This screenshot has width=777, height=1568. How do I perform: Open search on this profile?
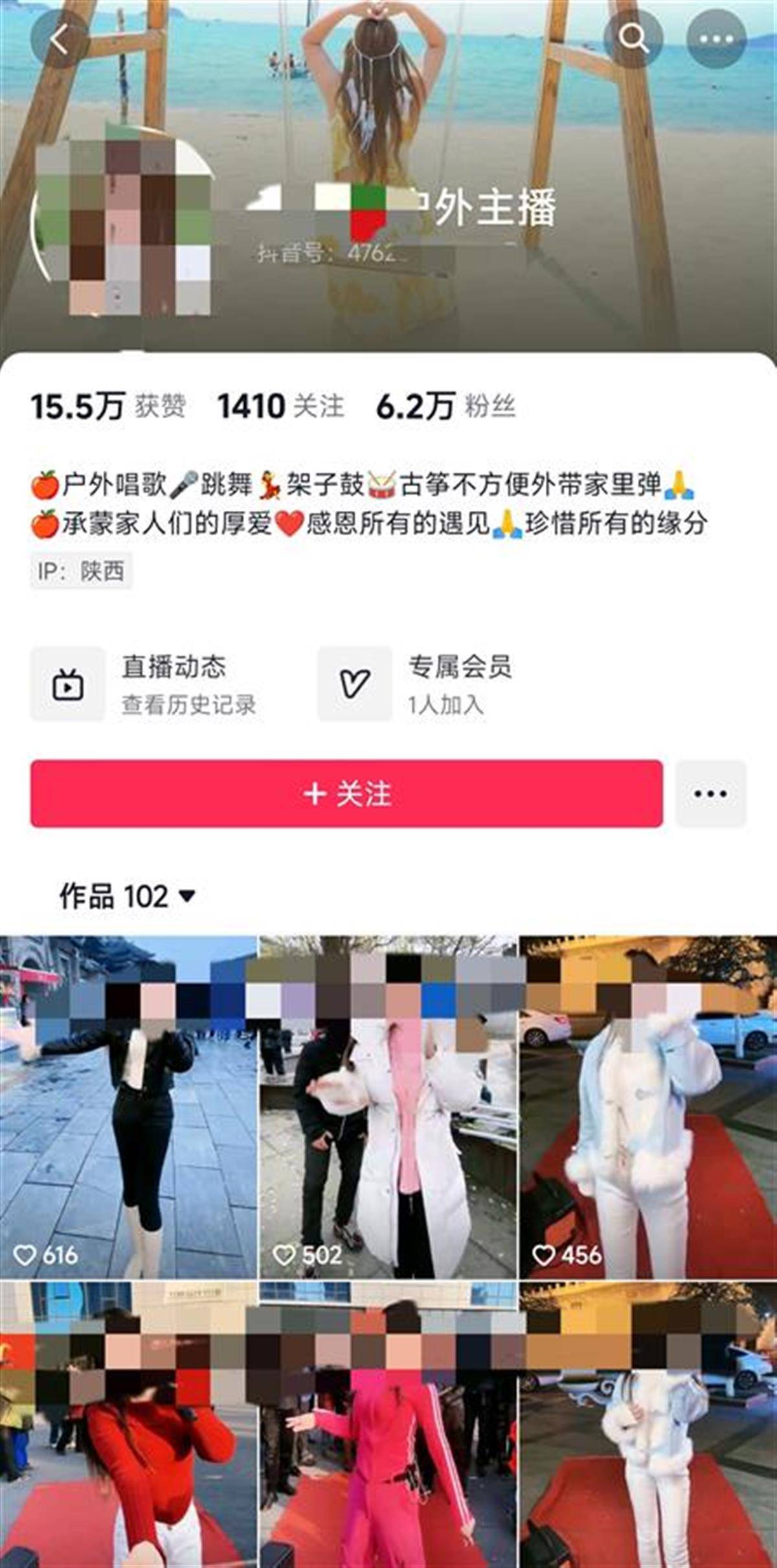(x=633, y=39)
